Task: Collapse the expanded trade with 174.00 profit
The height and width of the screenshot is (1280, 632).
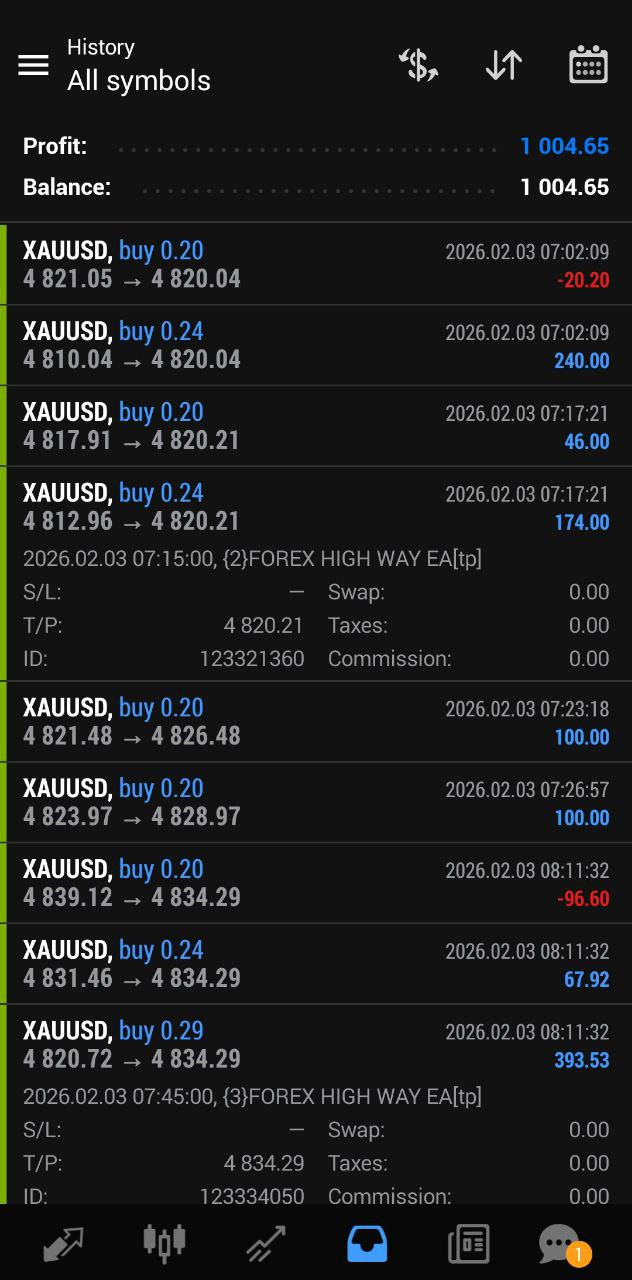Action: 316,507
